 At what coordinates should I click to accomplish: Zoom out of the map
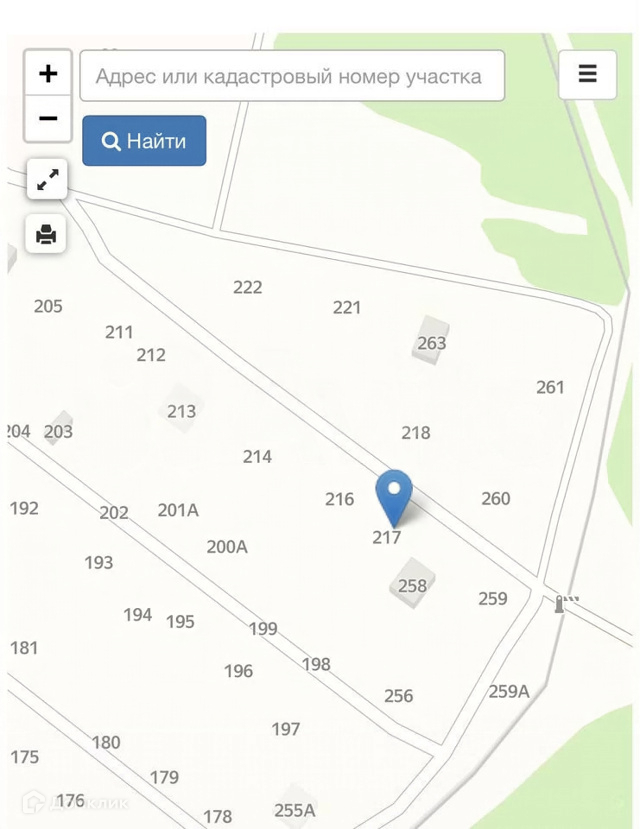(47, 120)
